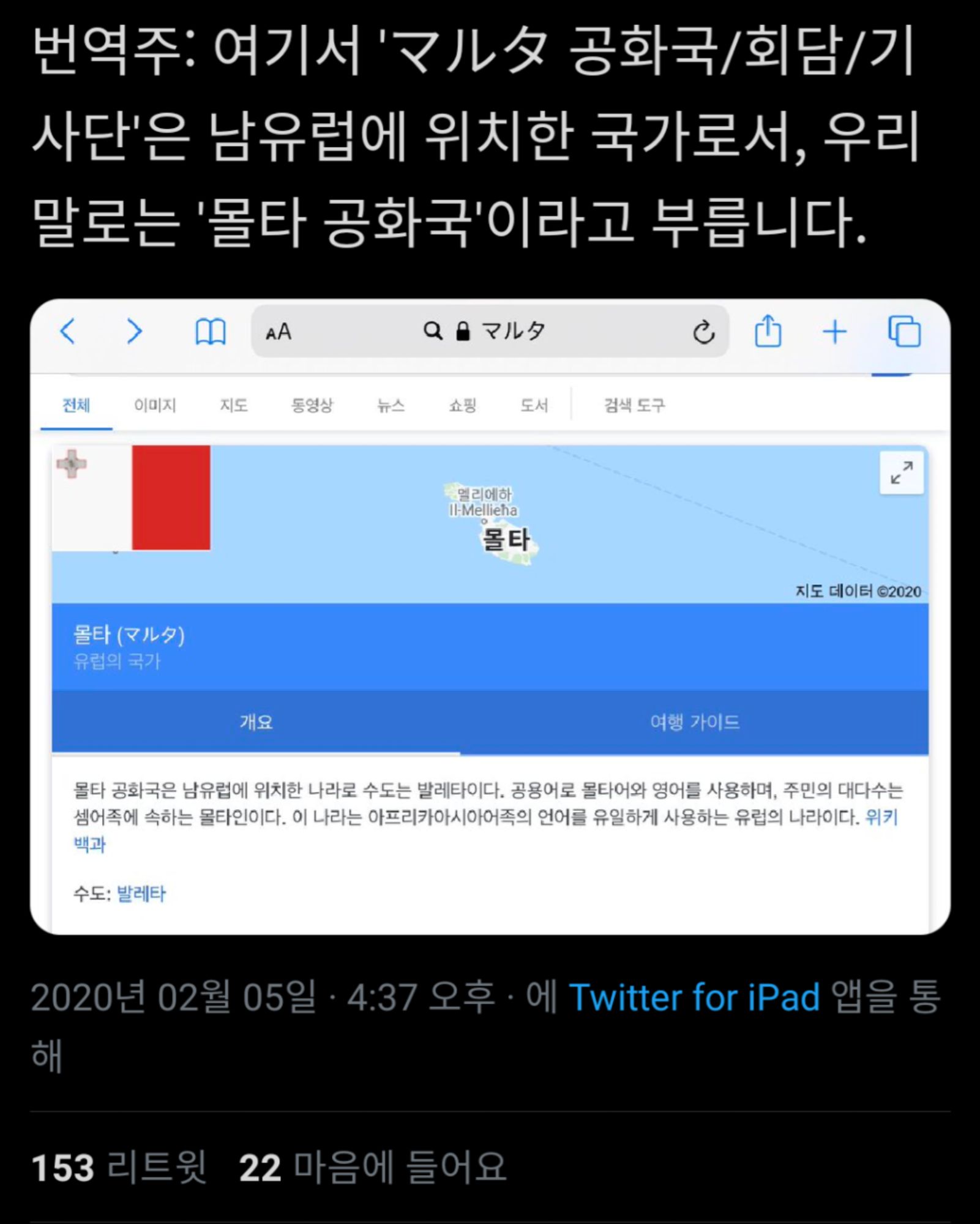Viewport: 980px width, 1224px height.
Task: Open the attached Malta search screenshot image
Action: (x=490, y=616)
